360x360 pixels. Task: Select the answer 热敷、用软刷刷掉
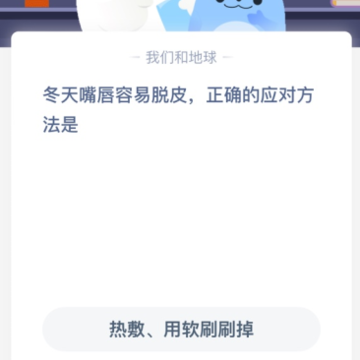(x=181, y=329)
